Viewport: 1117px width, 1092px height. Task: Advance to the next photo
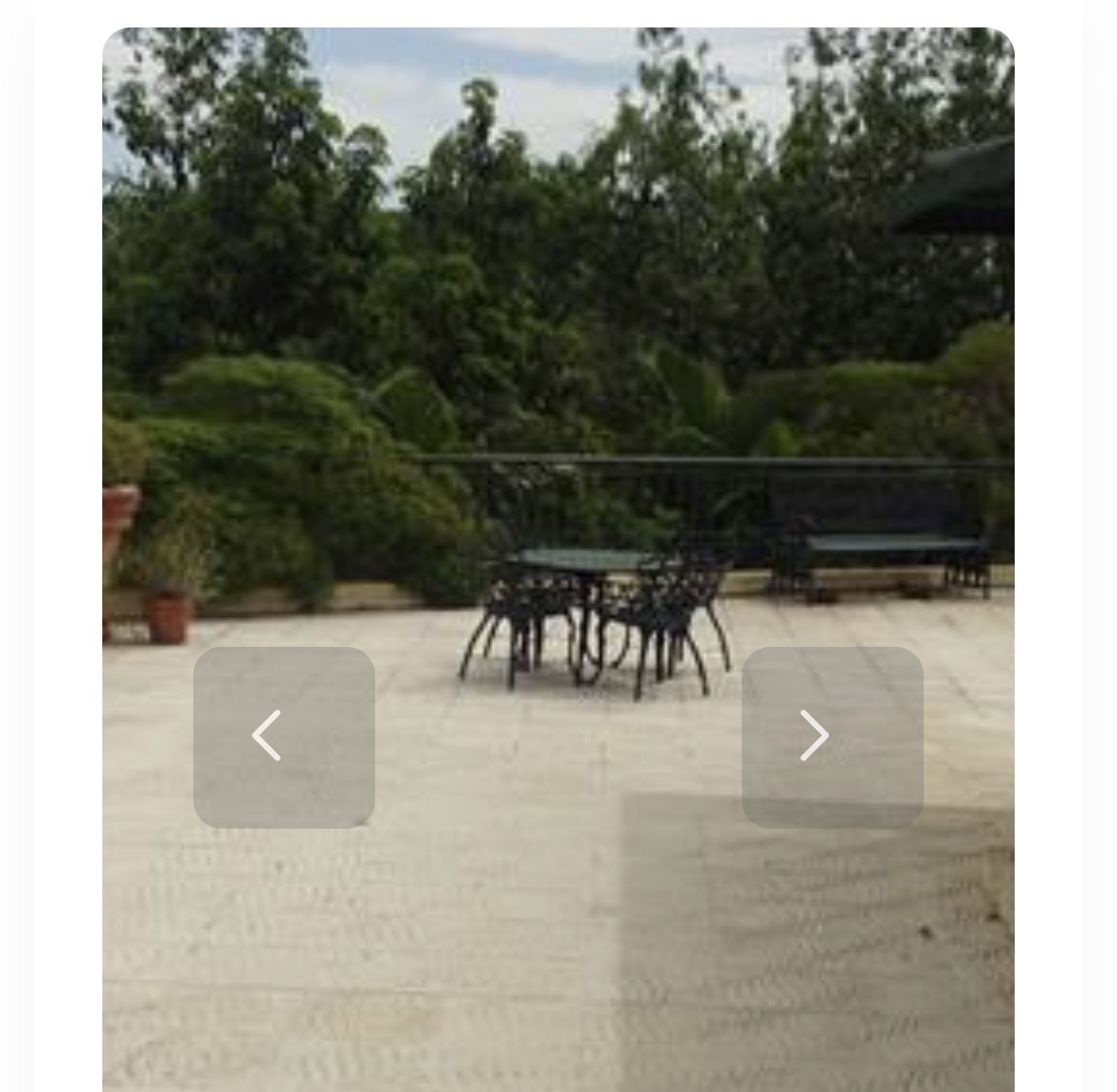[832, 737]
